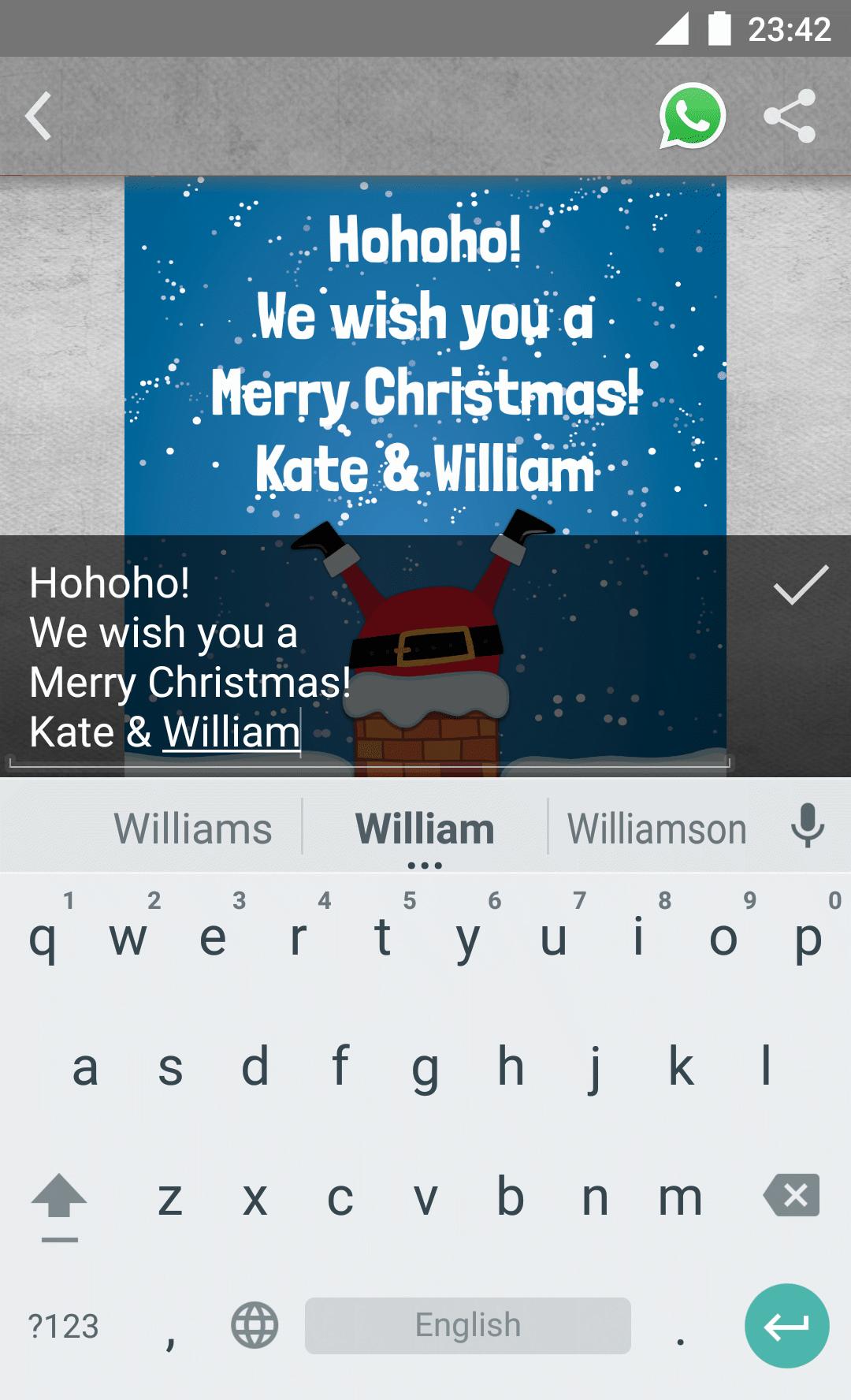The height and width of the screenshot is (1400, 851).
Task: Navigate back with the arrow icon
Action: click(37, 117)
